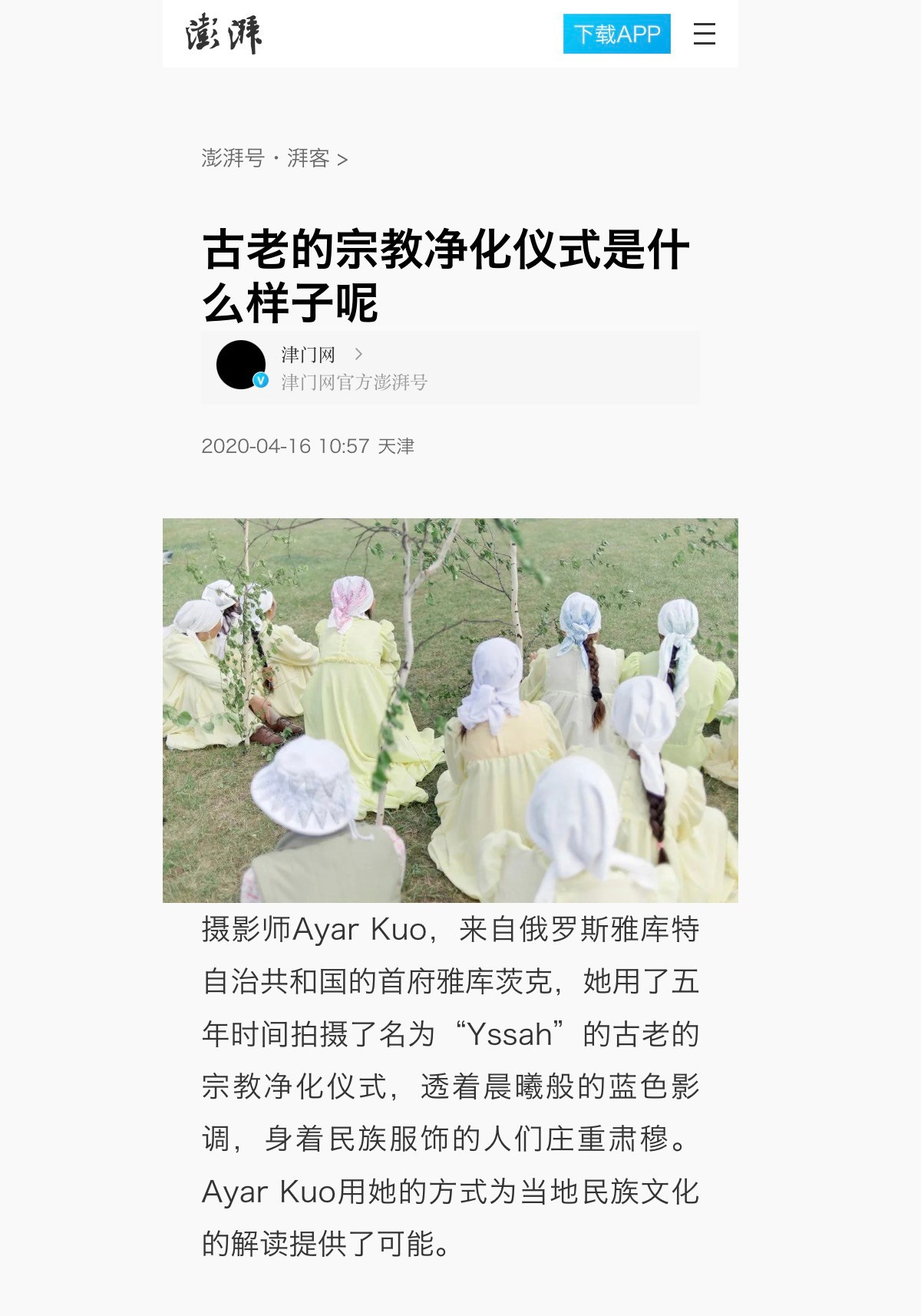Open the 津门网 publisher profile link
Image resolution: width=921 pixels, height=1316 pixels.
310,355
